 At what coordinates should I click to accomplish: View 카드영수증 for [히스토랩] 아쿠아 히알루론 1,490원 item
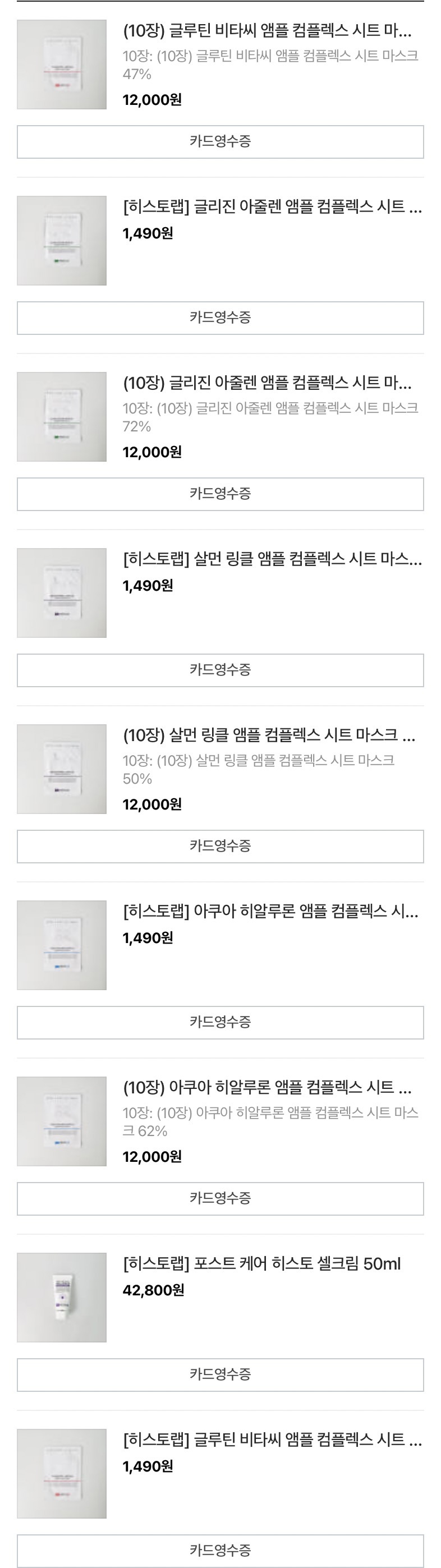(220, 1022)
